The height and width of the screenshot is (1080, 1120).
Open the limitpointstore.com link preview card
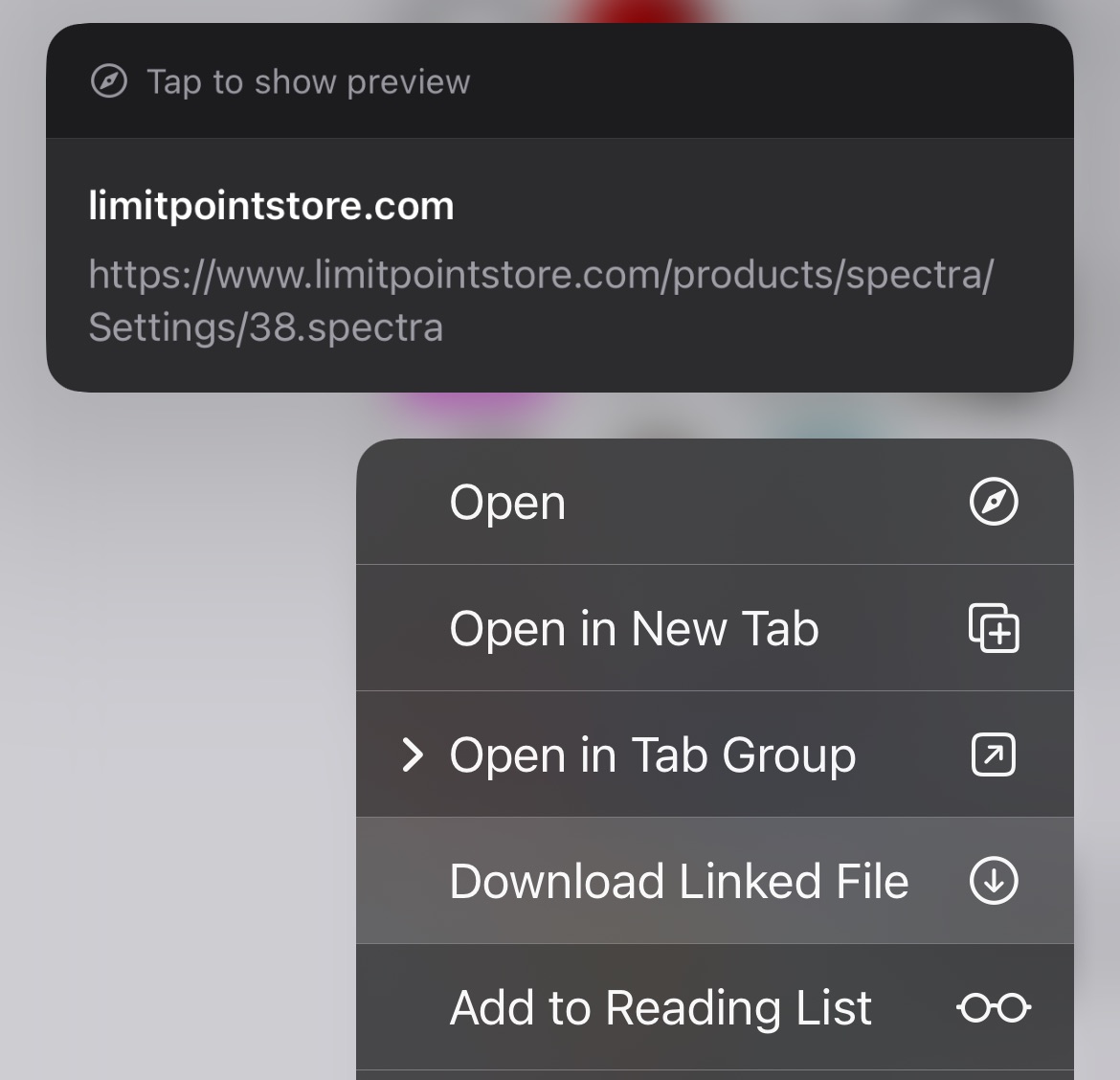[558, 265]
